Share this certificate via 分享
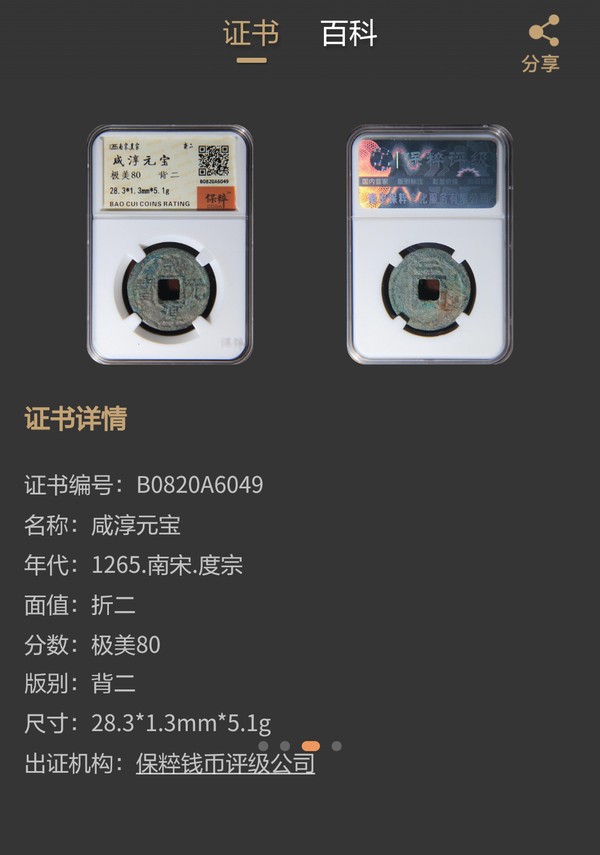Screen dimensions: 600x855 pos(541,43)
